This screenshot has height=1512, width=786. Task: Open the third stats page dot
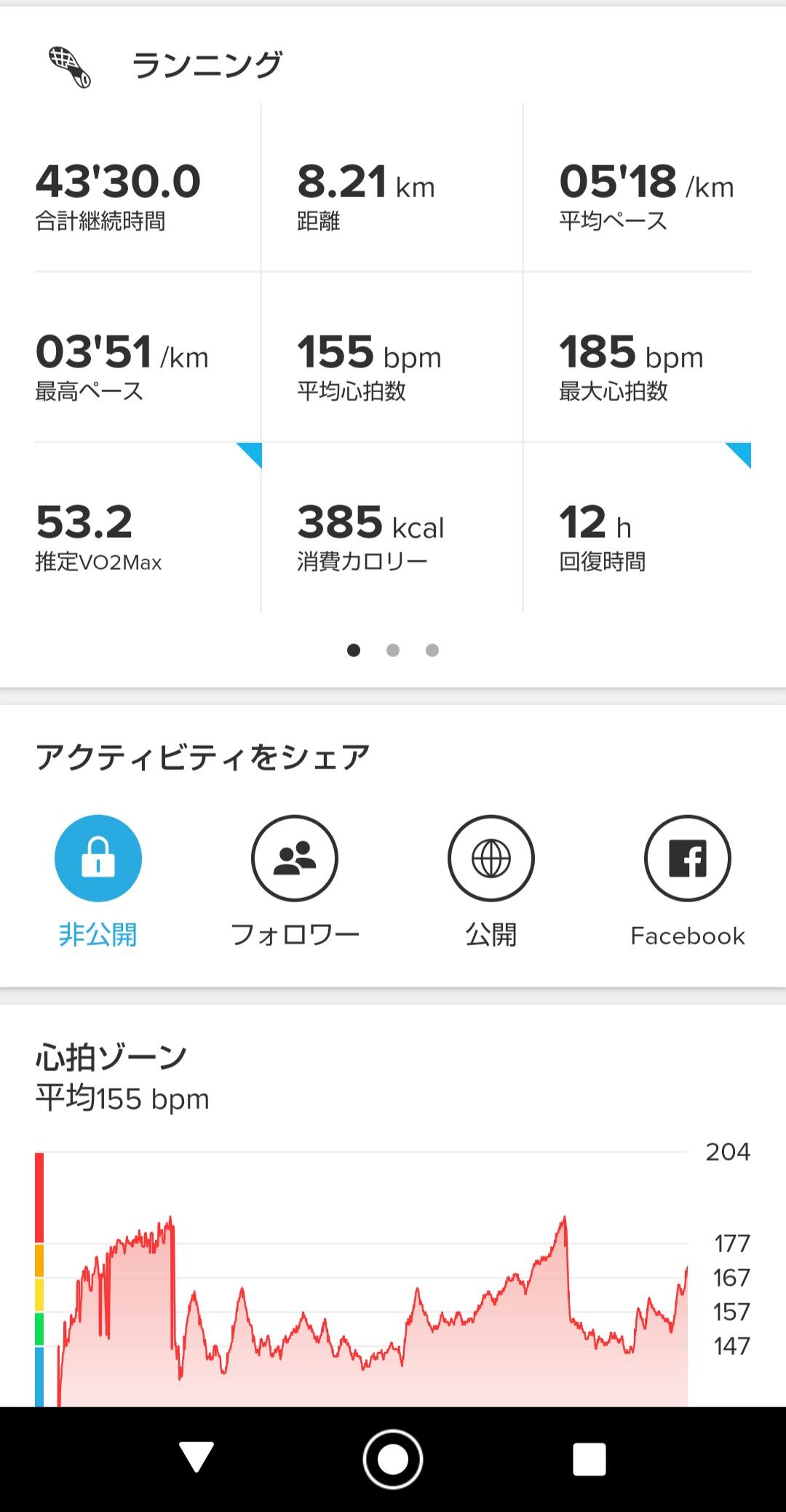[433, 651]
